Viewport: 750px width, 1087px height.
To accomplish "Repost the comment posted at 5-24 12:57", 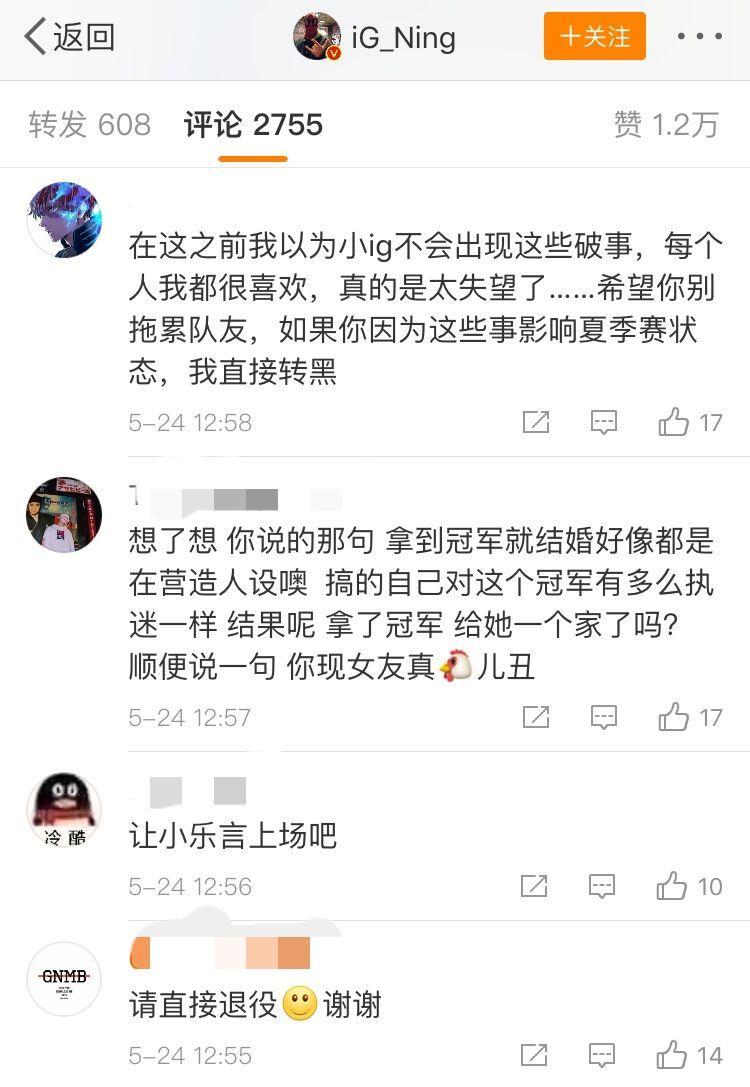I will 536,717.
